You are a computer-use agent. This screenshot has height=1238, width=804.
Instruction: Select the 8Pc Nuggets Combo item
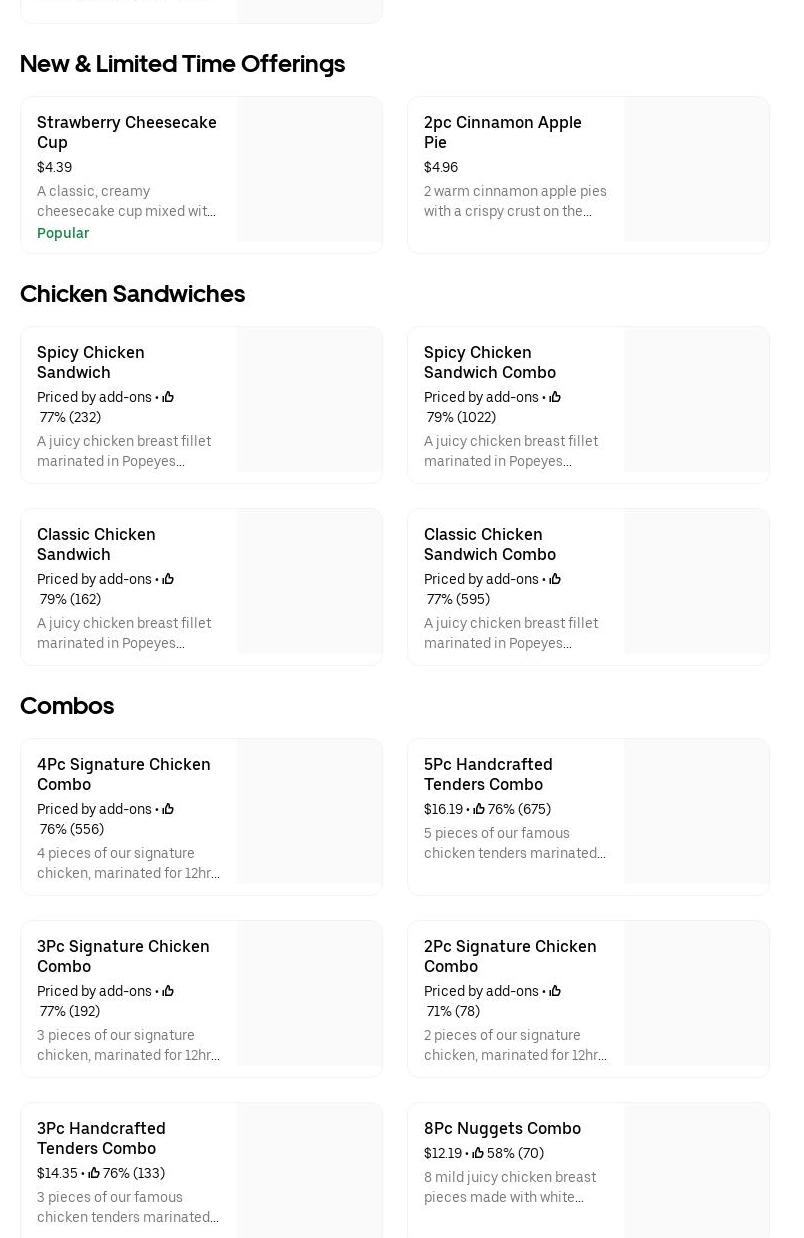(588, 1170)
